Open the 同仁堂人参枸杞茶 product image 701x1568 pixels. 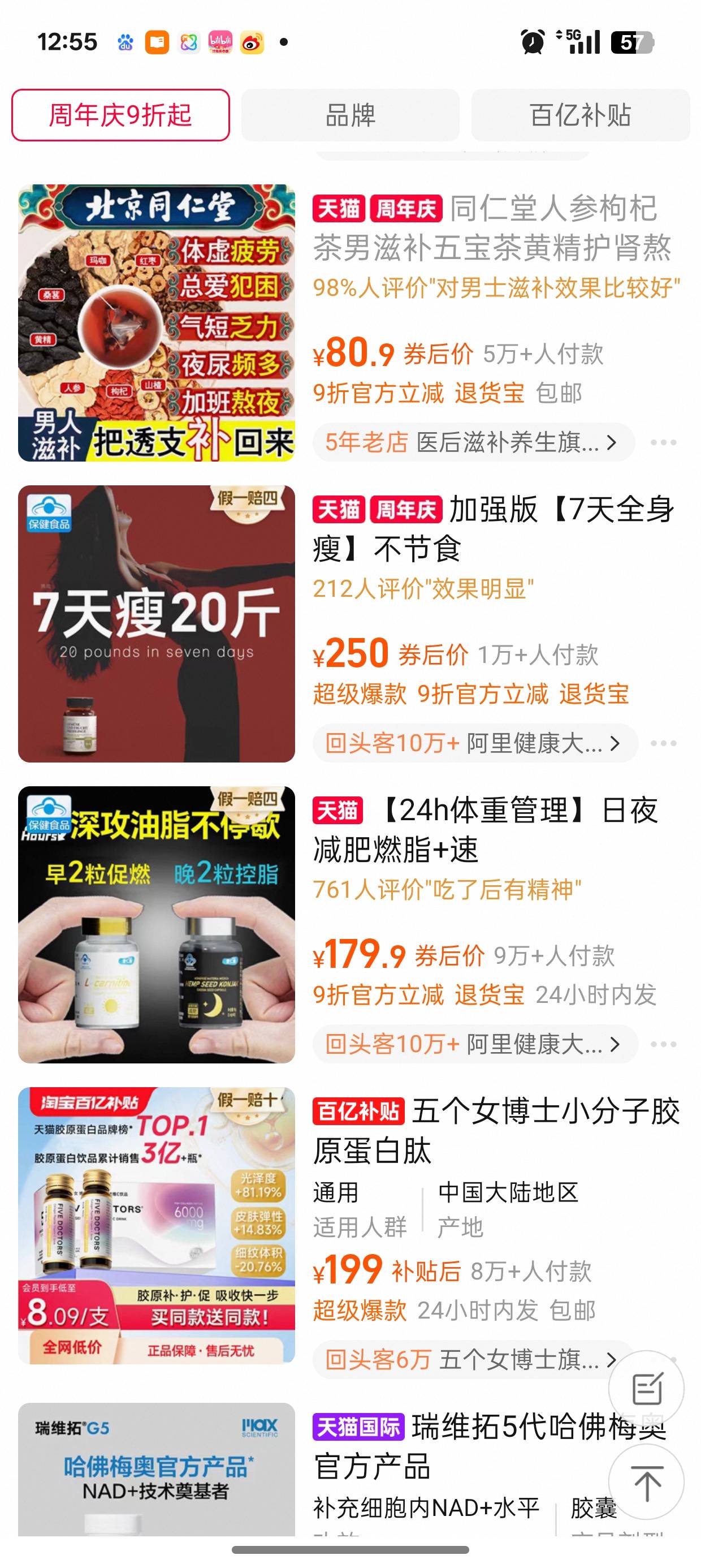click(x=157, y=322)
